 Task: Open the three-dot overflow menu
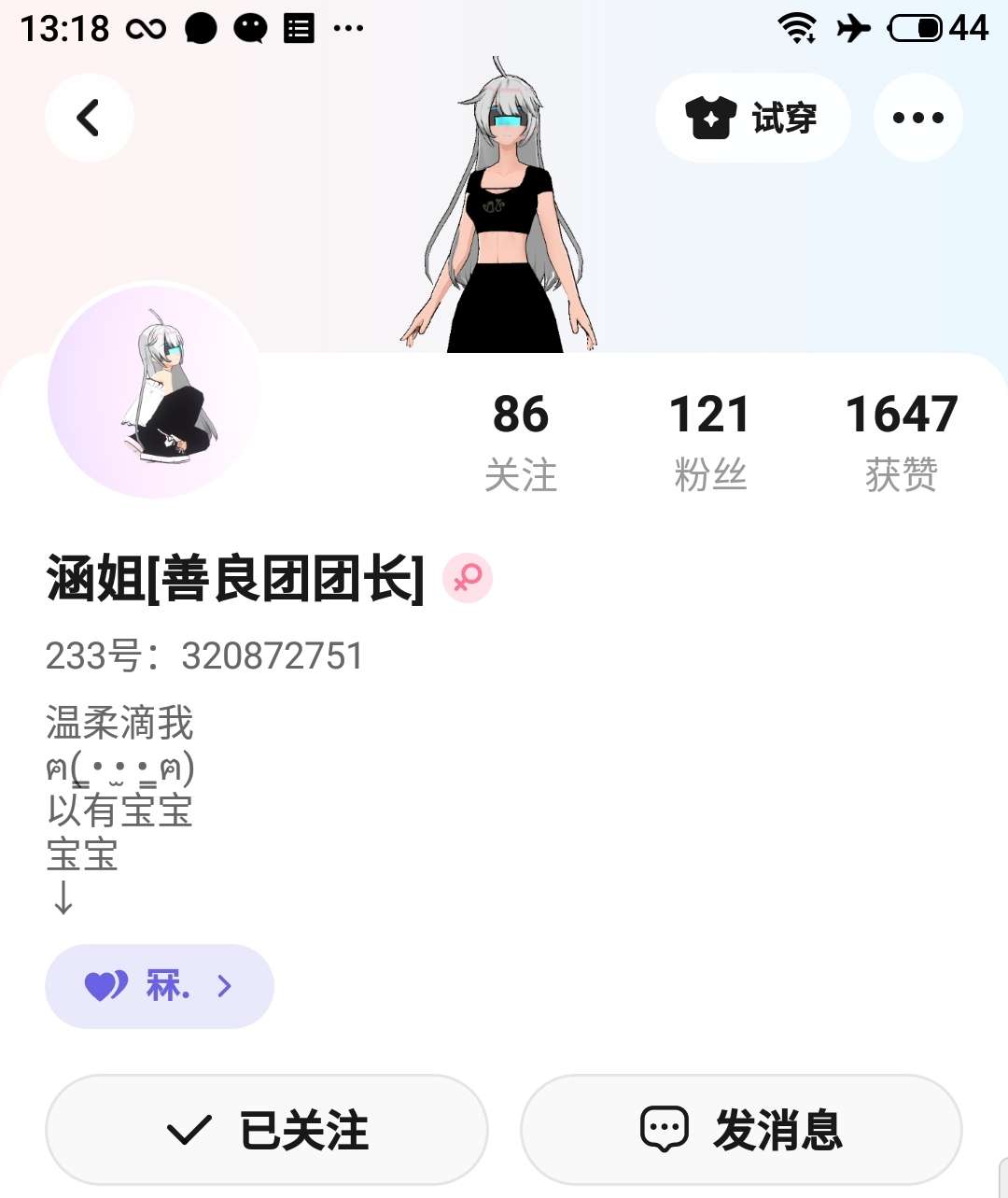pos(917,118)
